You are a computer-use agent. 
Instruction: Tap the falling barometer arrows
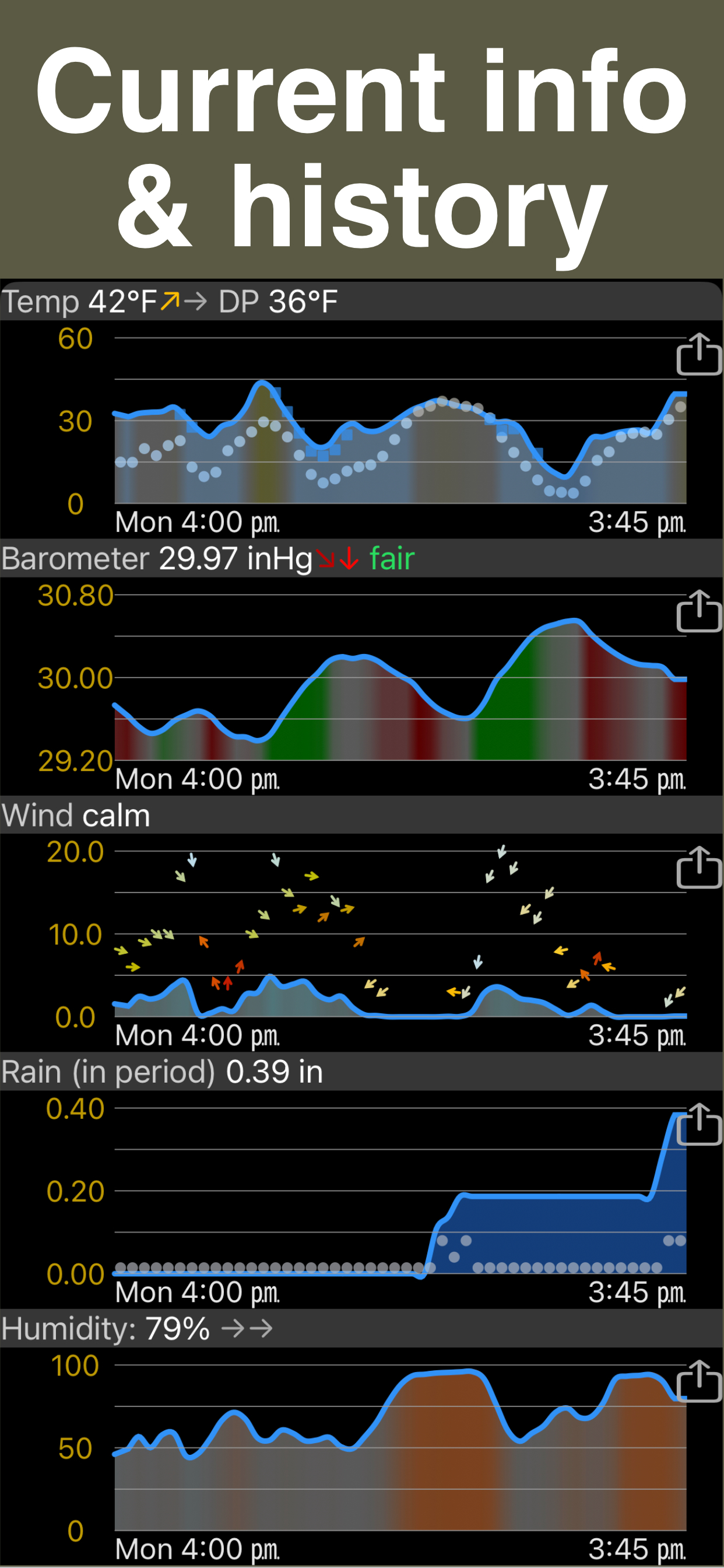click(x=336, y=559)
